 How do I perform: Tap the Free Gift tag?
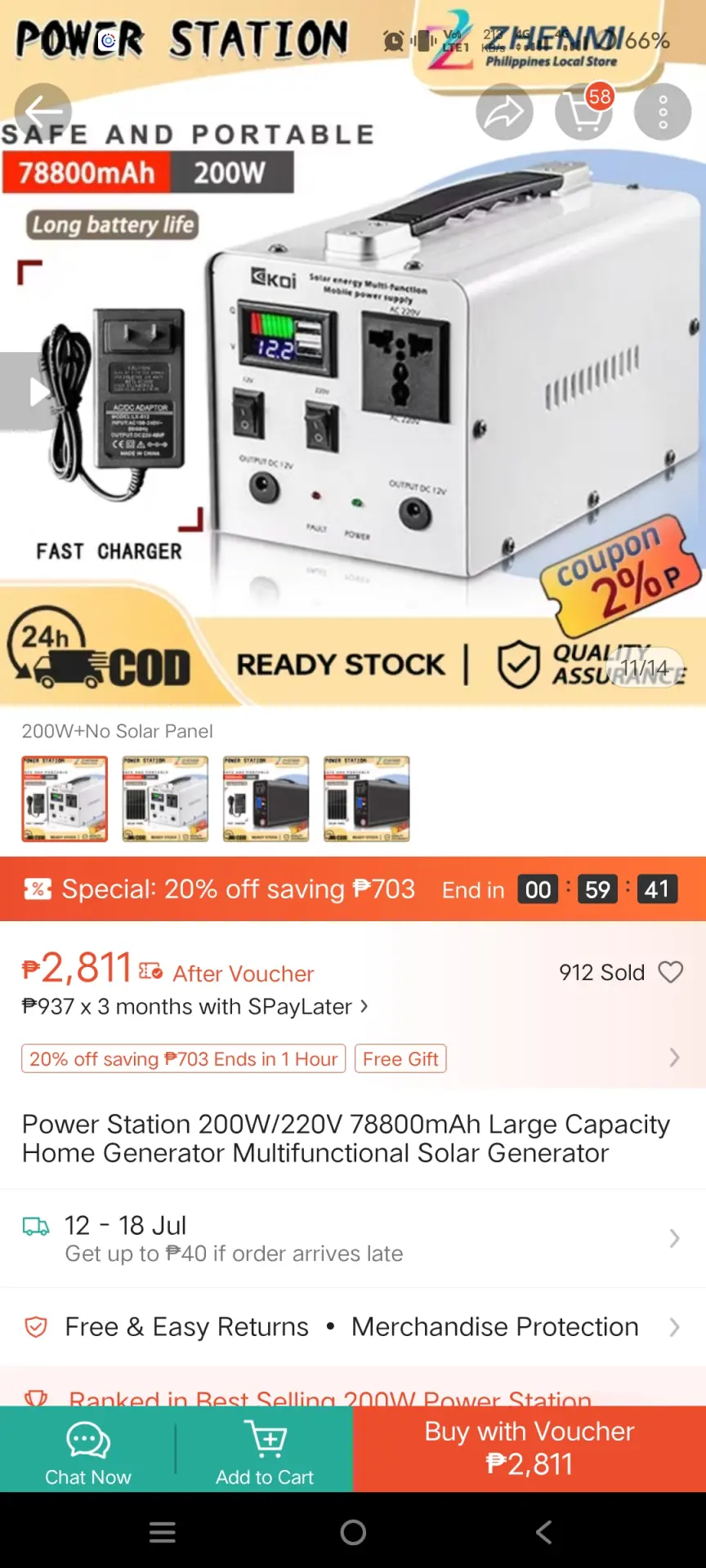(400, 1058)
